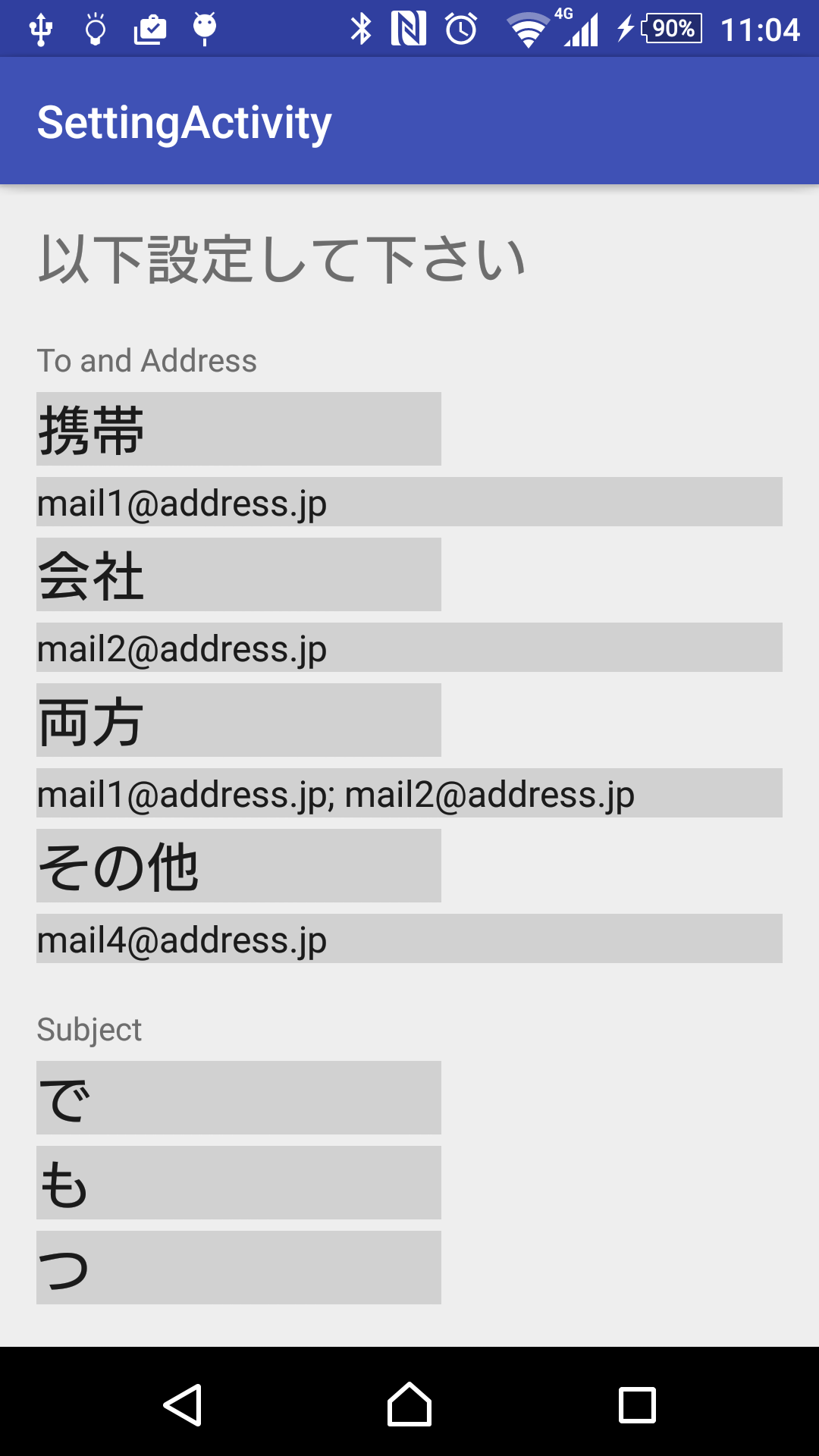The image size is (819, 1456).
Task: Edit the 会社 name field
Action: click(x=239, y=574)
